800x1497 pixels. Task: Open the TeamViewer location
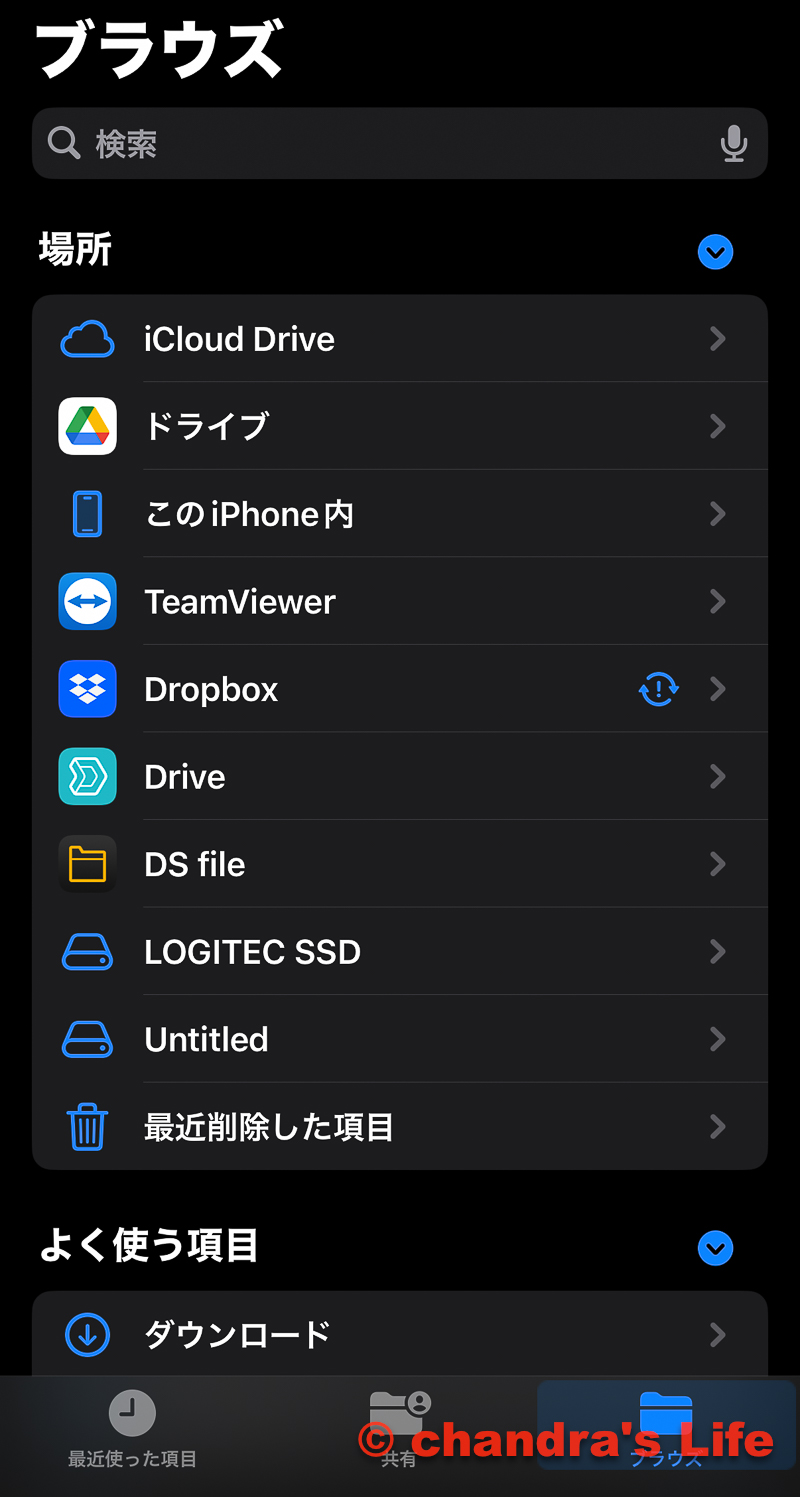400,601
